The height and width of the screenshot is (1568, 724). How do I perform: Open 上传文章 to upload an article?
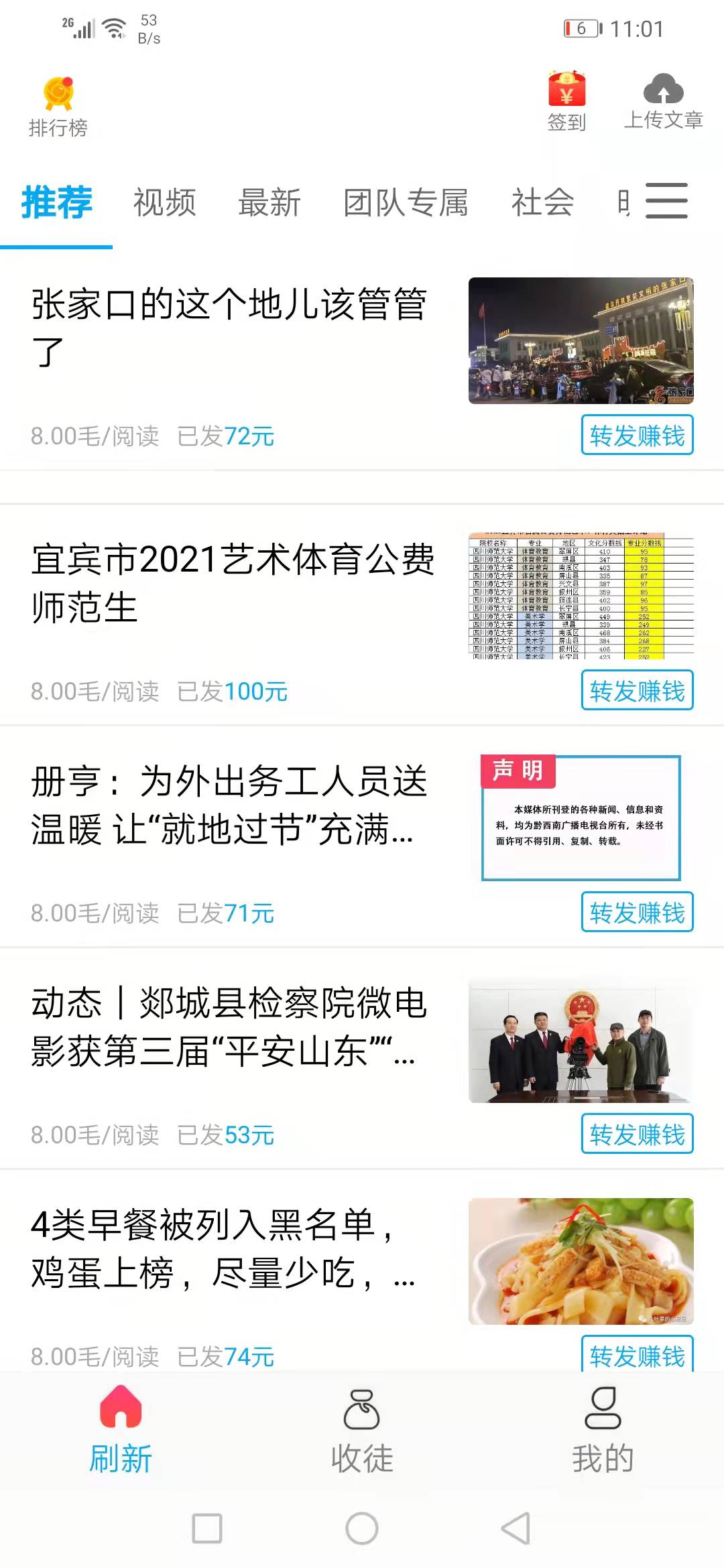(x=663, y=101)
